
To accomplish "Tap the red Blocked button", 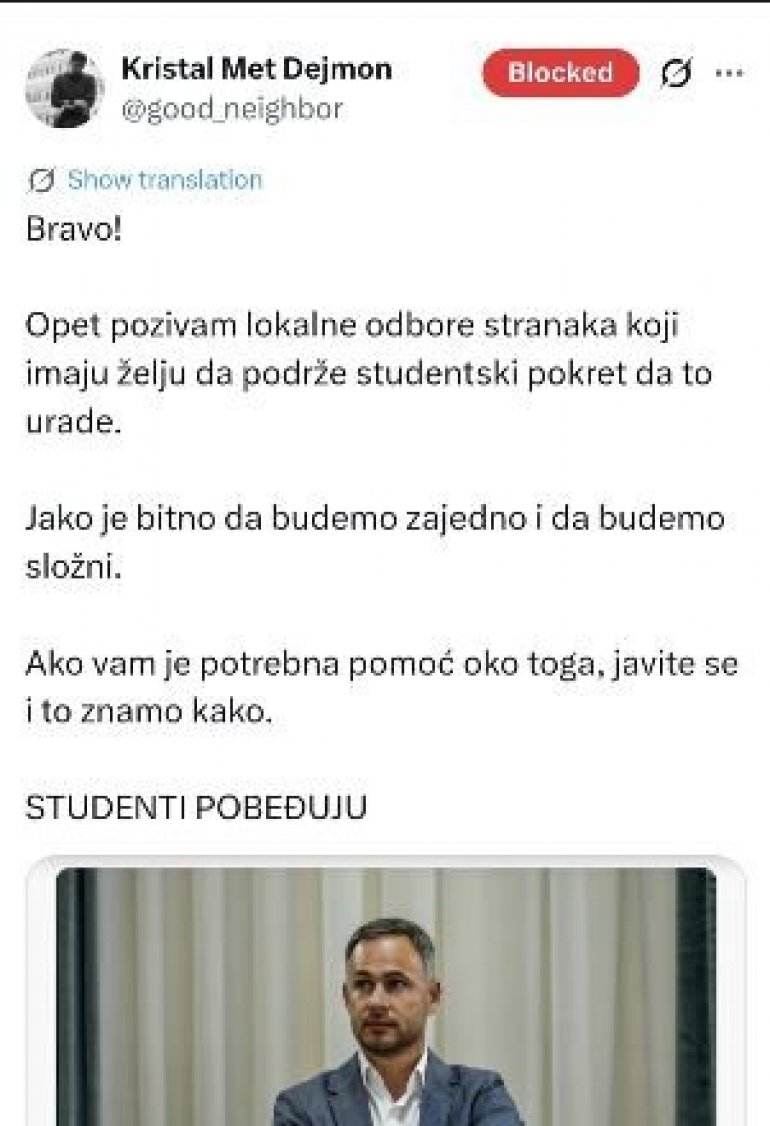I will [560, 73].
